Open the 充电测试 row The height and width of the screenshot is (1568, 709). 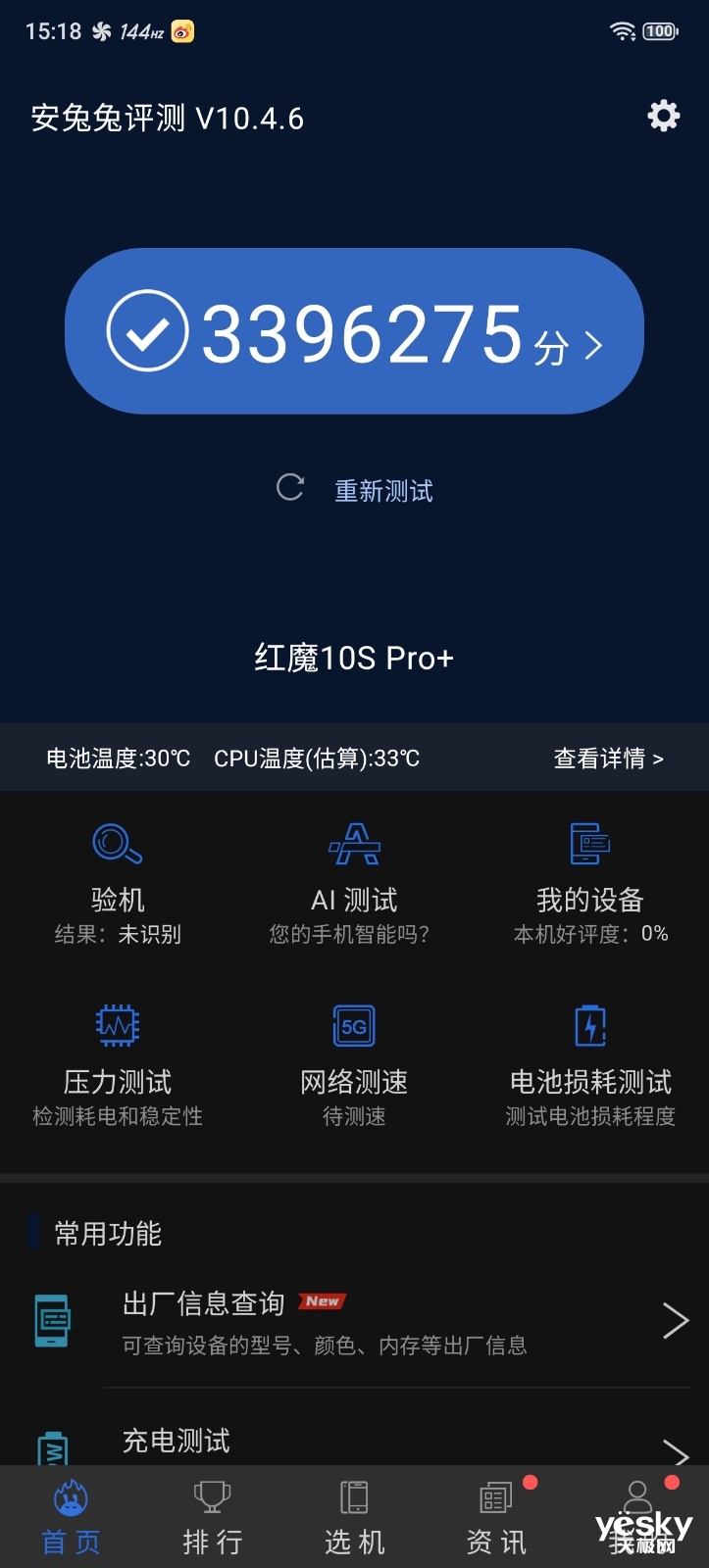pyautogui.click(x=355, y=1441)
